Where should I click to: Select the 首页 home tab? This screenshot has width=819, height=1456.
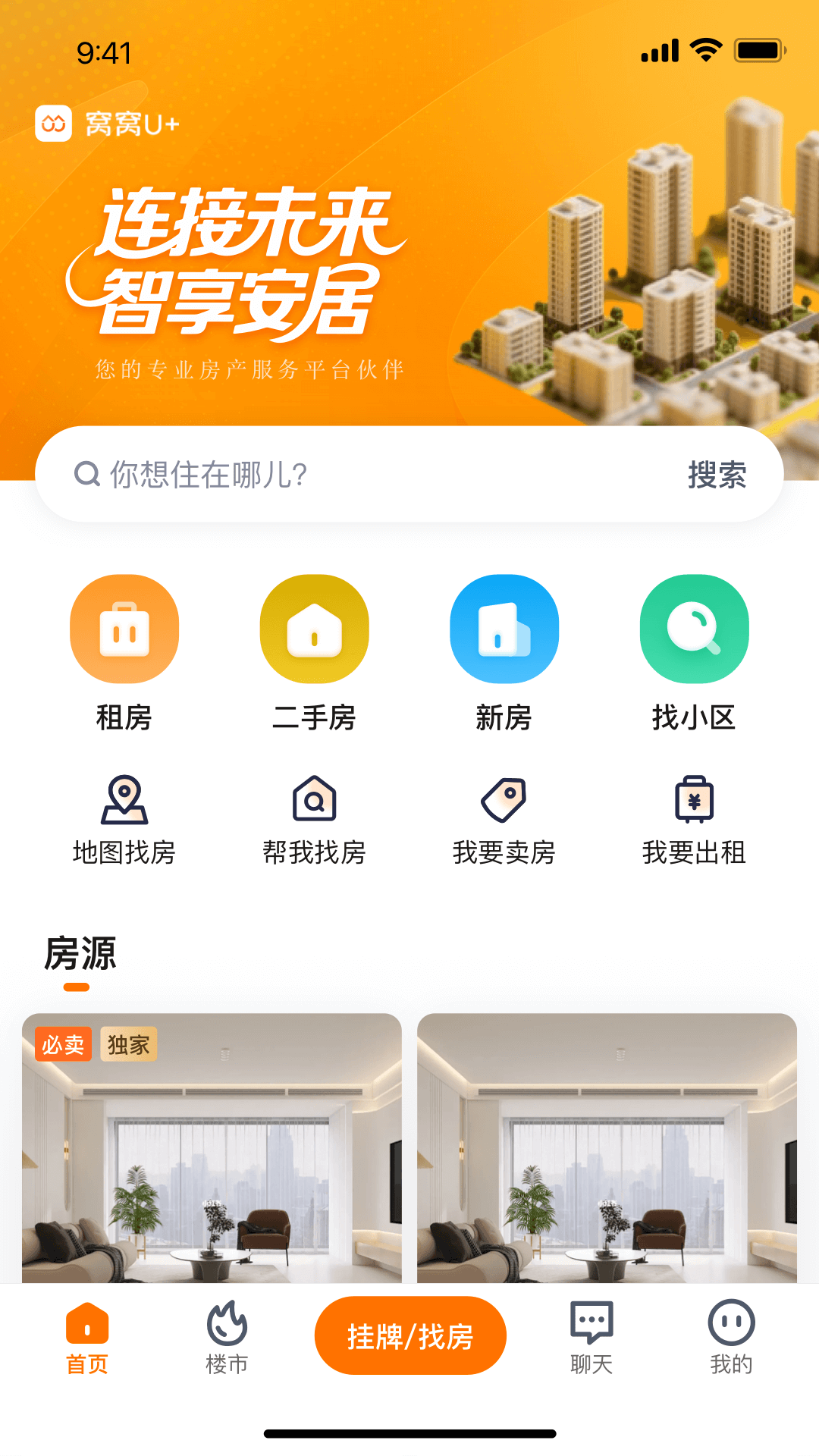86,1336
